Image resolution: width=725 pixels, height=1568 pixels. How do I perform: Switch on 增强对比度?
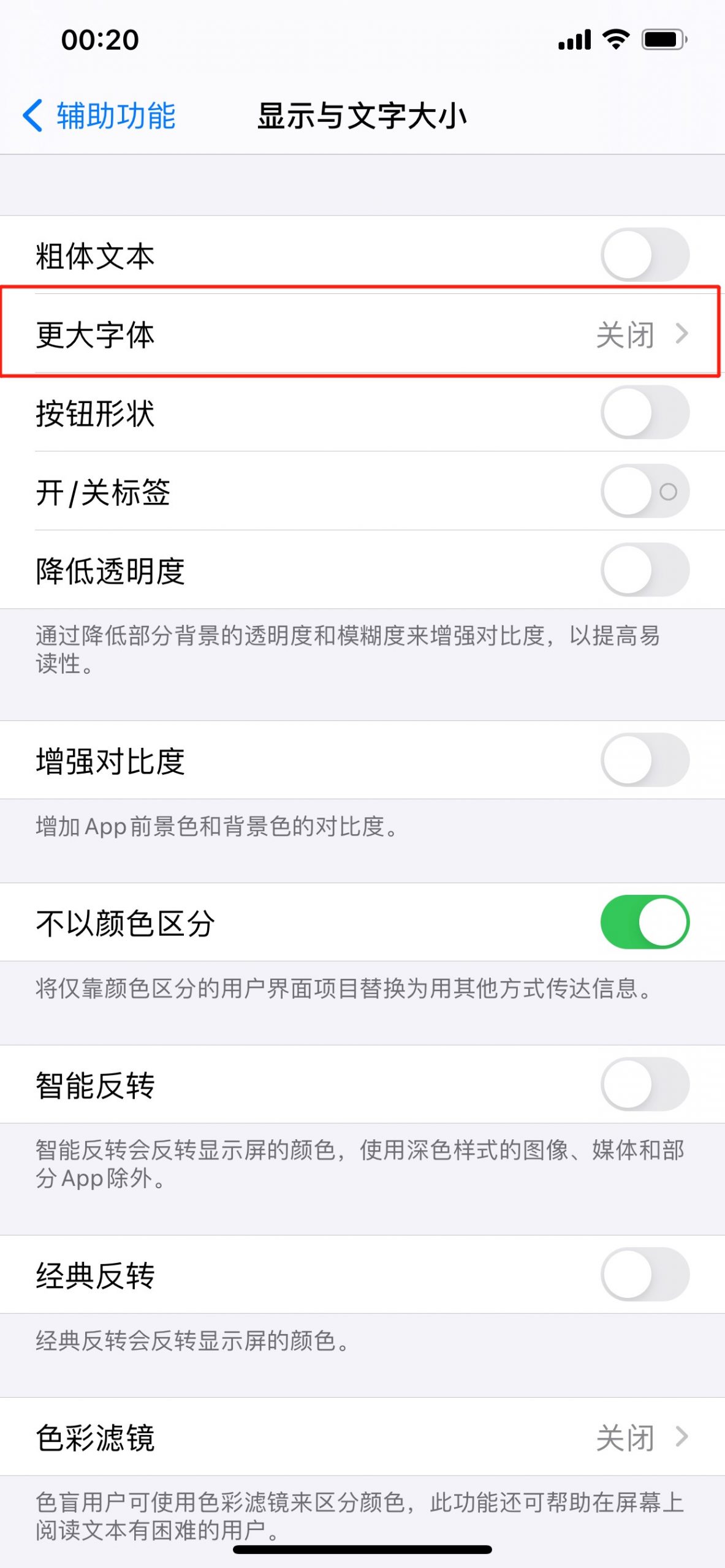645,760
